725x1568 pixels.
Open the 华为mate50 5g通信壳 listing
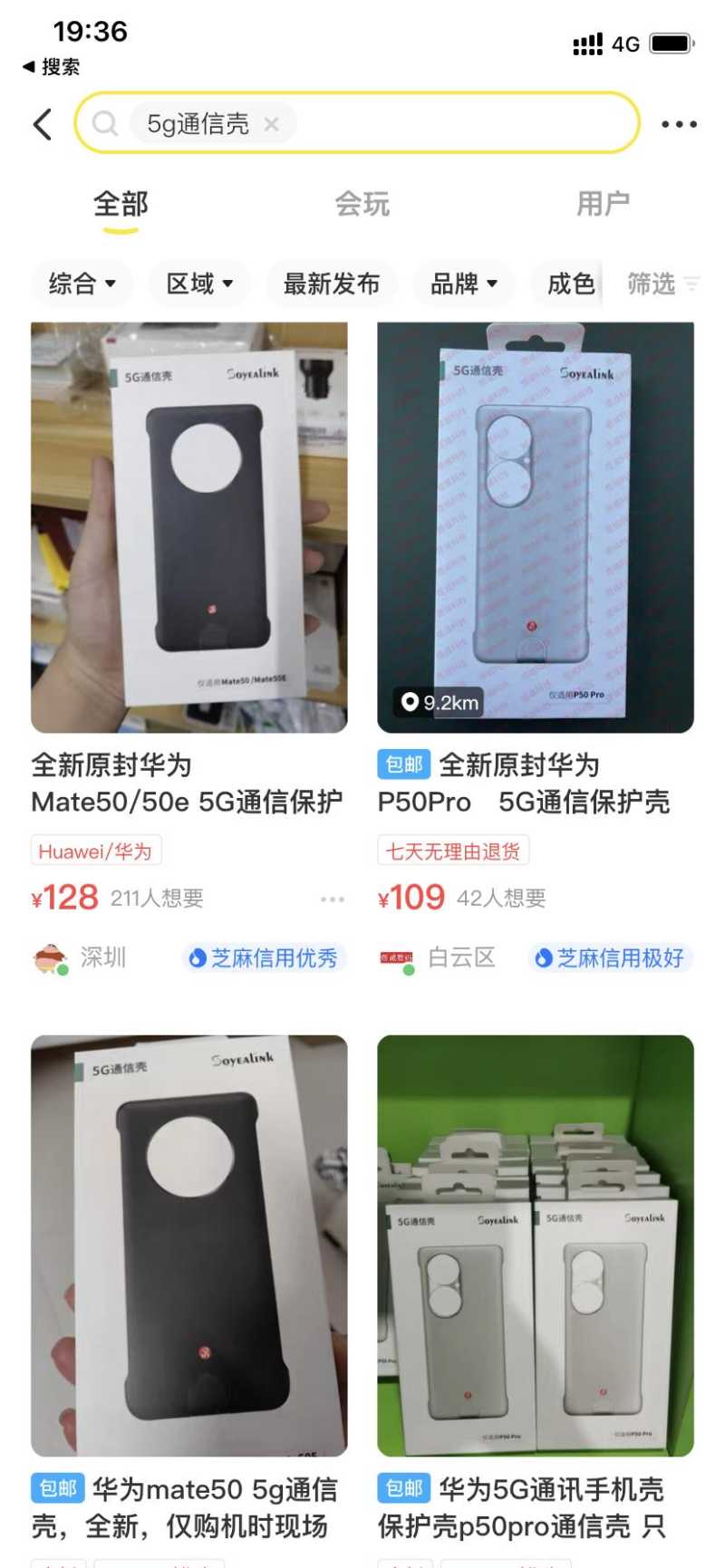coord(188,1246)
